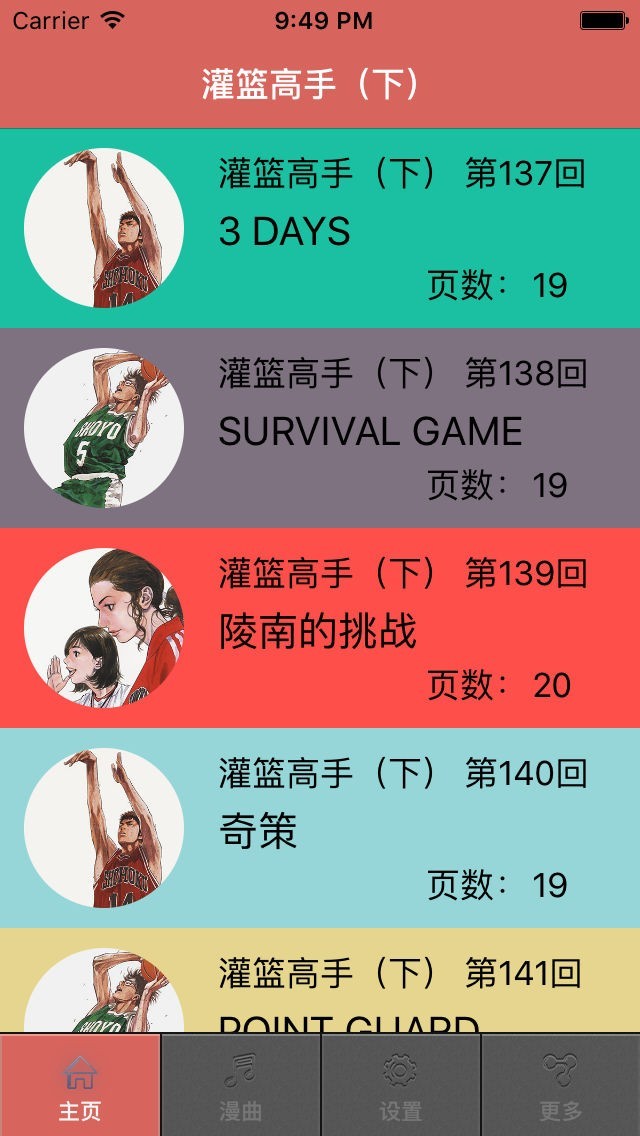Screen dimensions: 640x1136
Task: Switch to the 漫曲 tab
Action: (x=240, y=1085)
